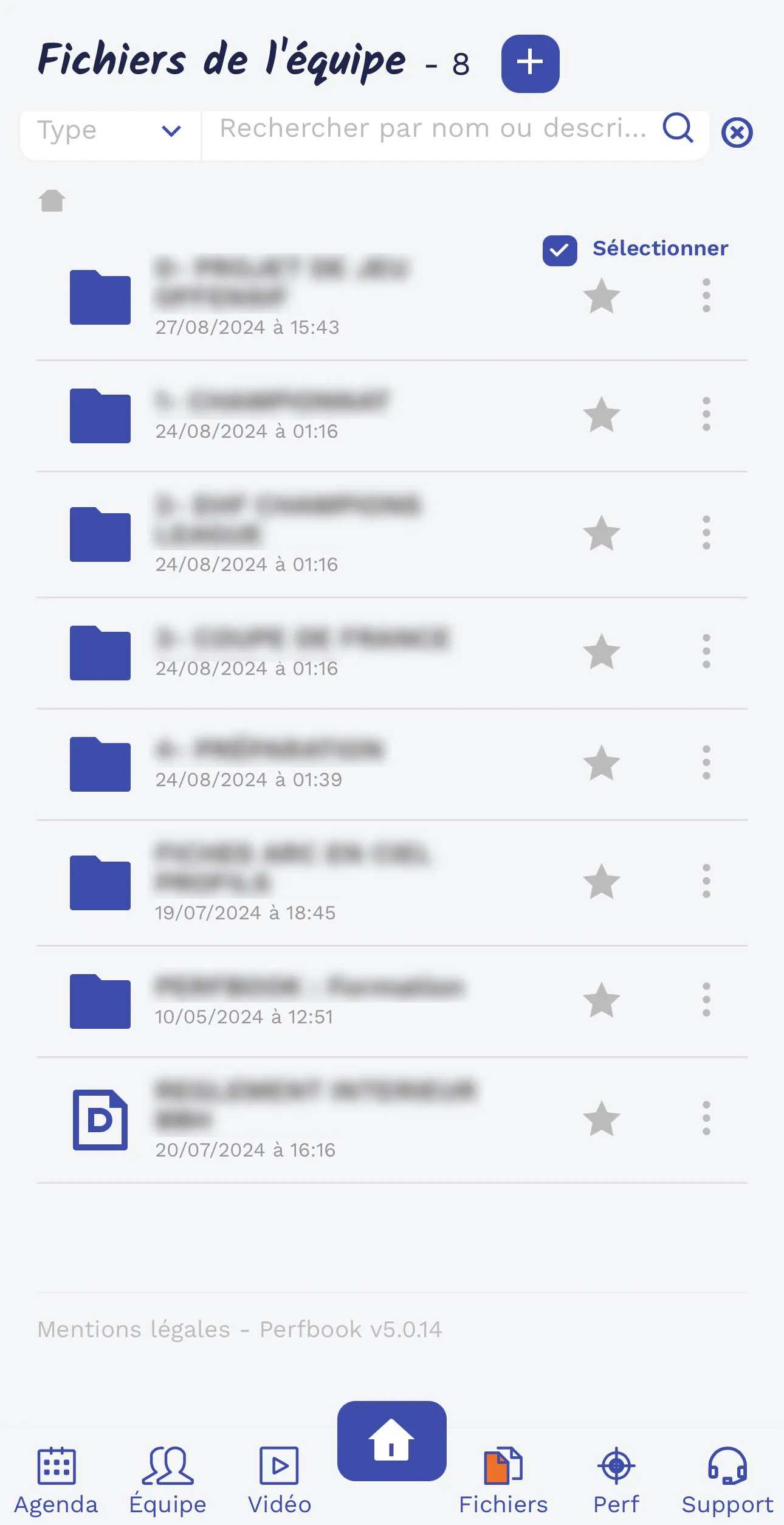
Task: Clear the search with the X icon
Action: click(737, 133)
